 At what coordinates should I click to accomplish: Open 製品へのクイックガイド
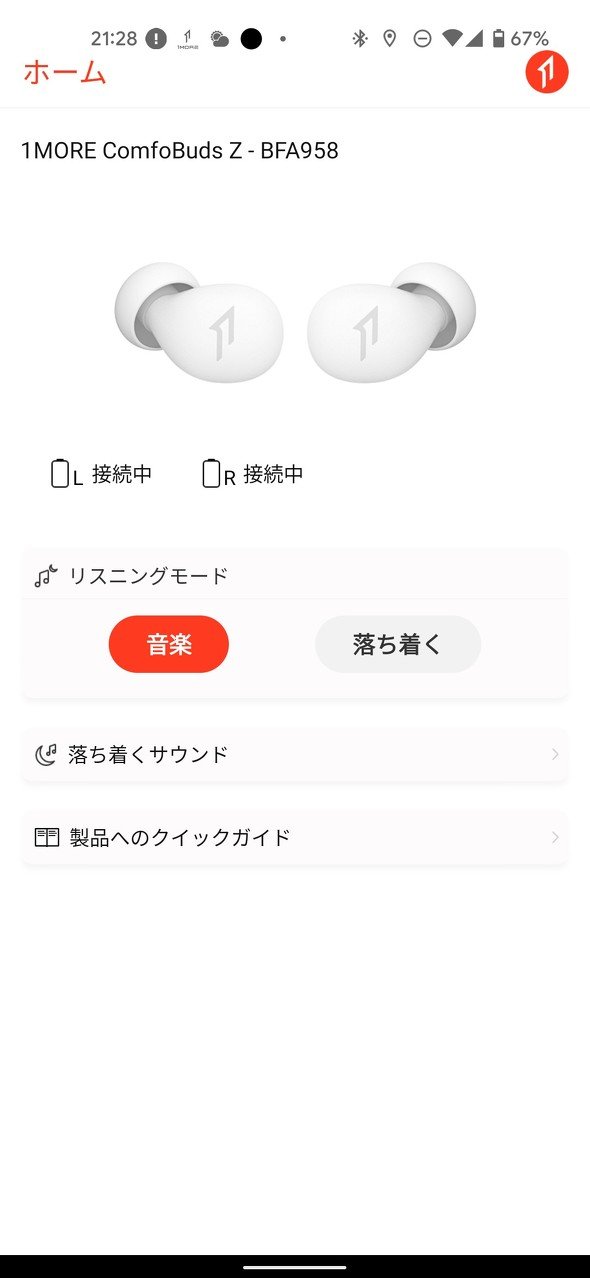tap(295, 837)
